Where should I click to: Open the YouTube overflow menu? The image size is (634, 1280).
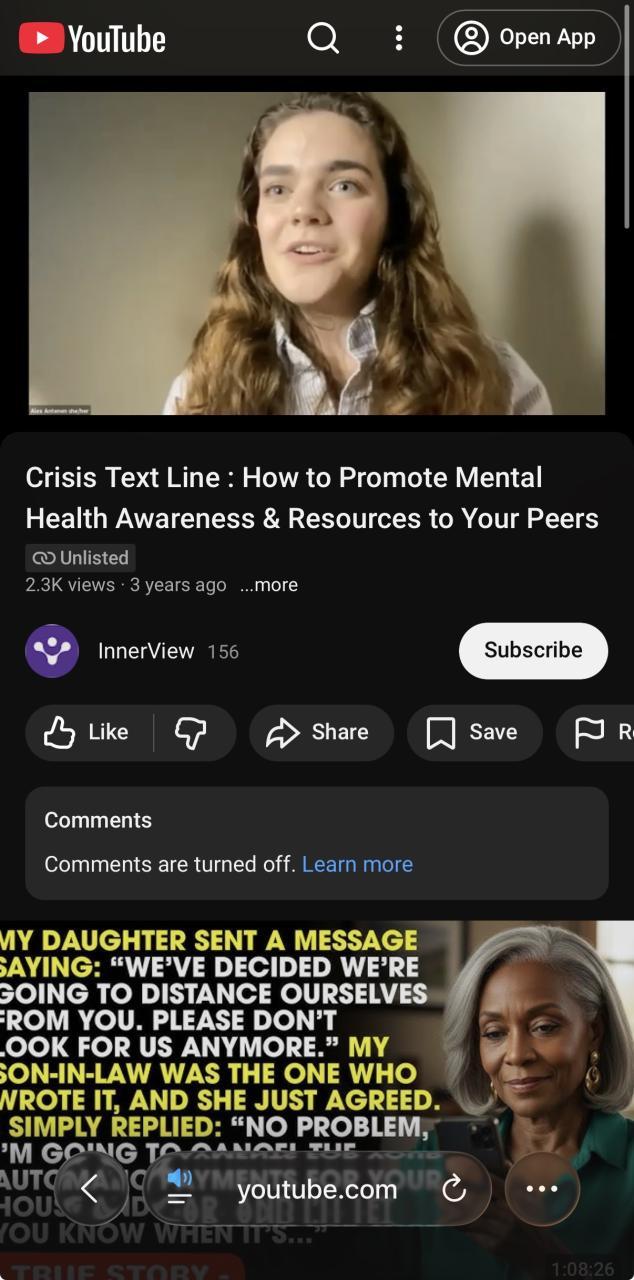[x=398, y=38]
